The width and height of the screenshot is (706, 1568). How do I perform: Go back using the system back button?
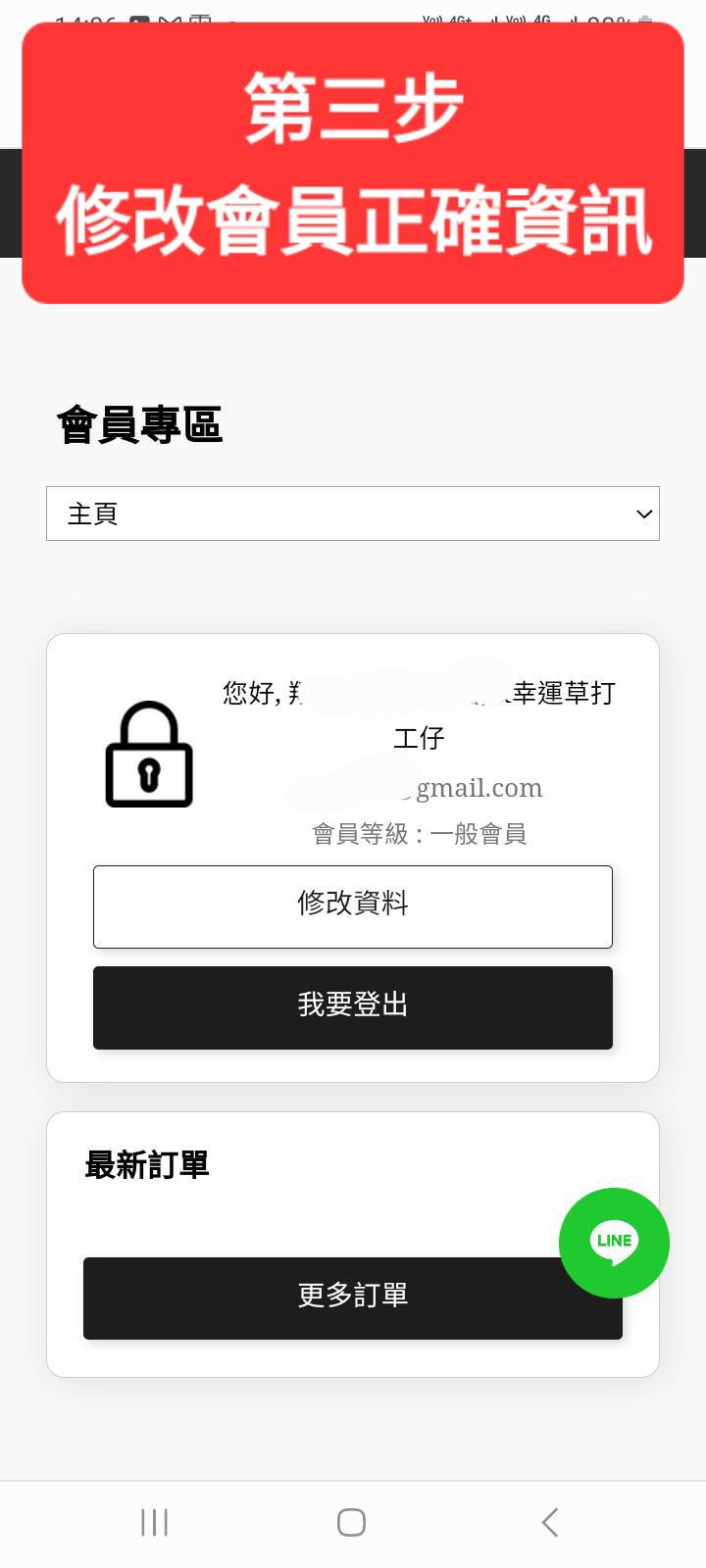550,1522
